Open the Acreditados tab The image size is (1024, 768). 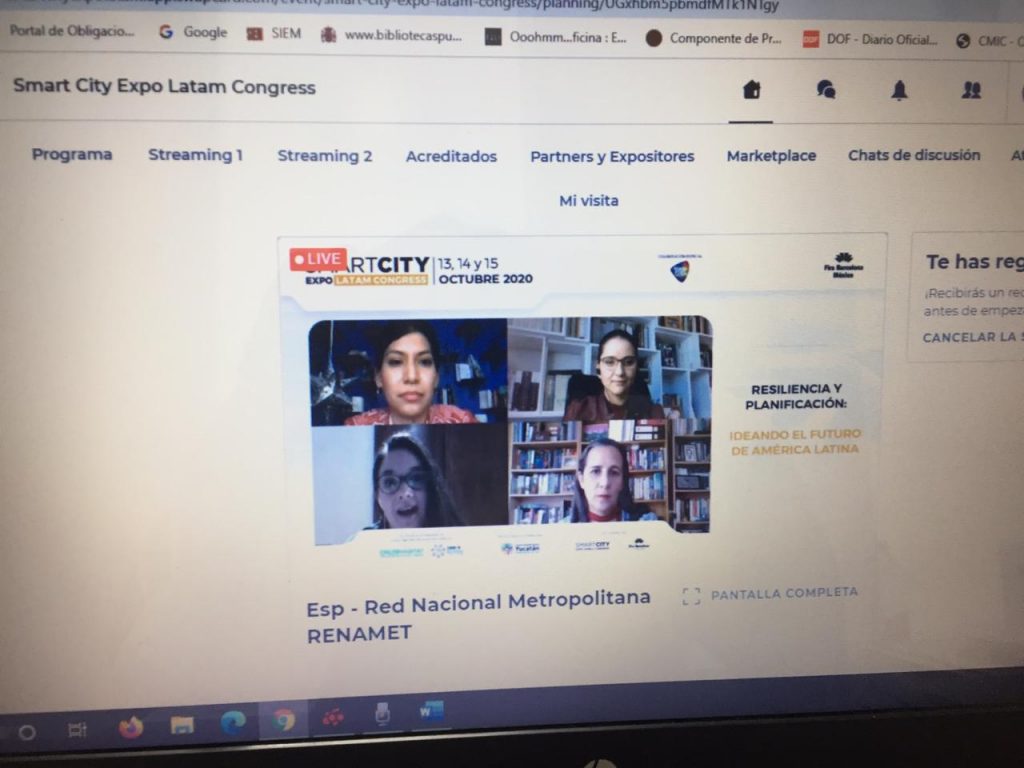click(451, 157)
